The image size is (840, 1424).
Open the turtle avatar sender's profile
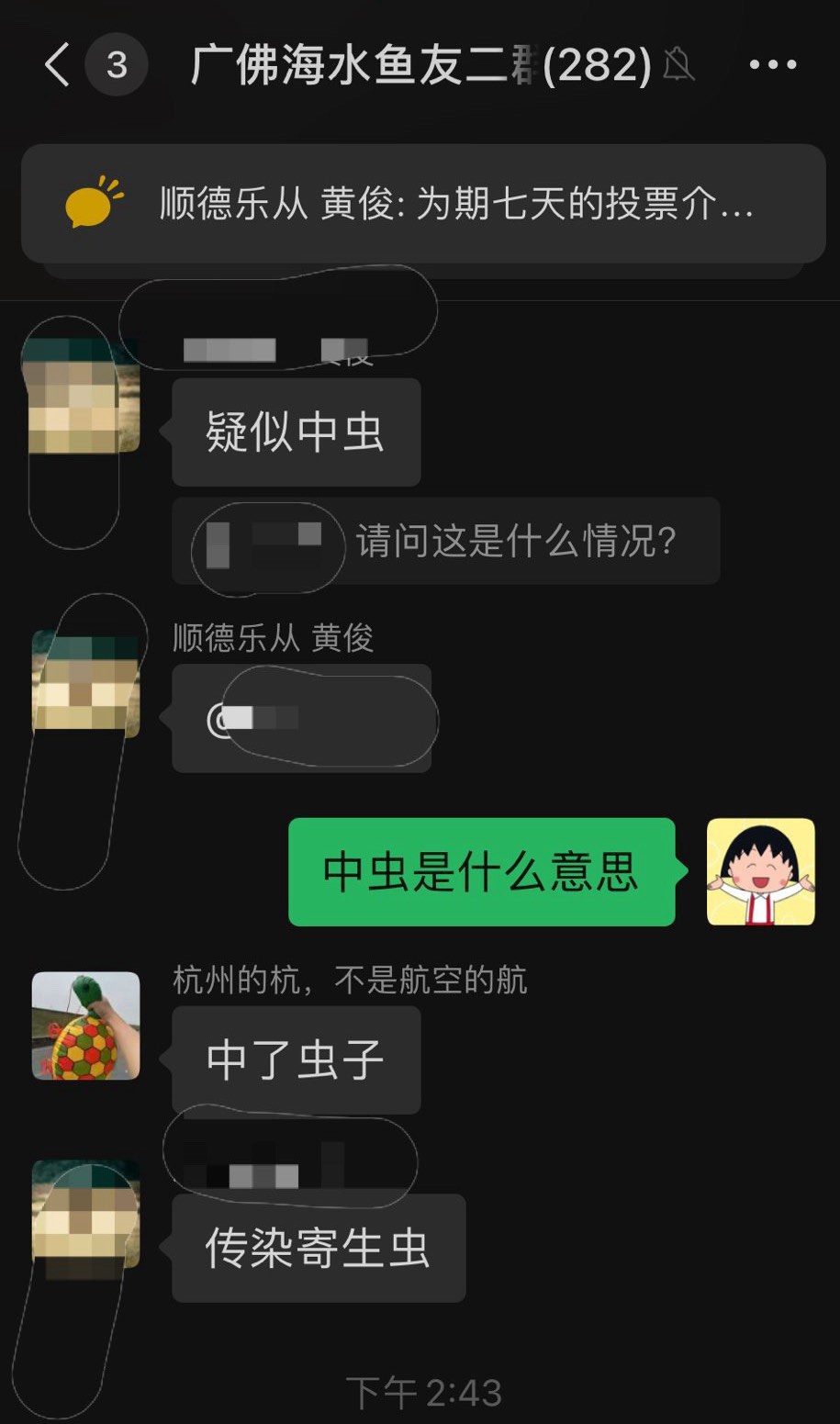pos(85,1026)
